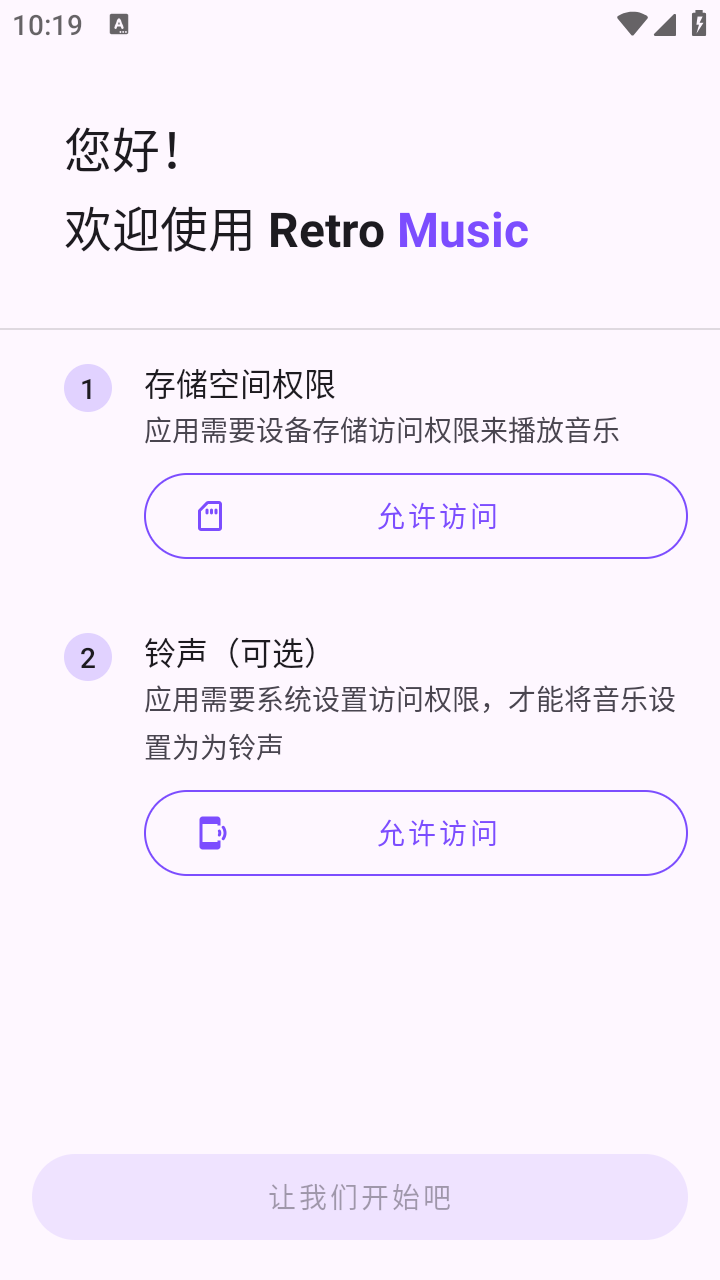Tap the 欢迎使用 welcome text
Screen dimensions: 720x1280
158,231
